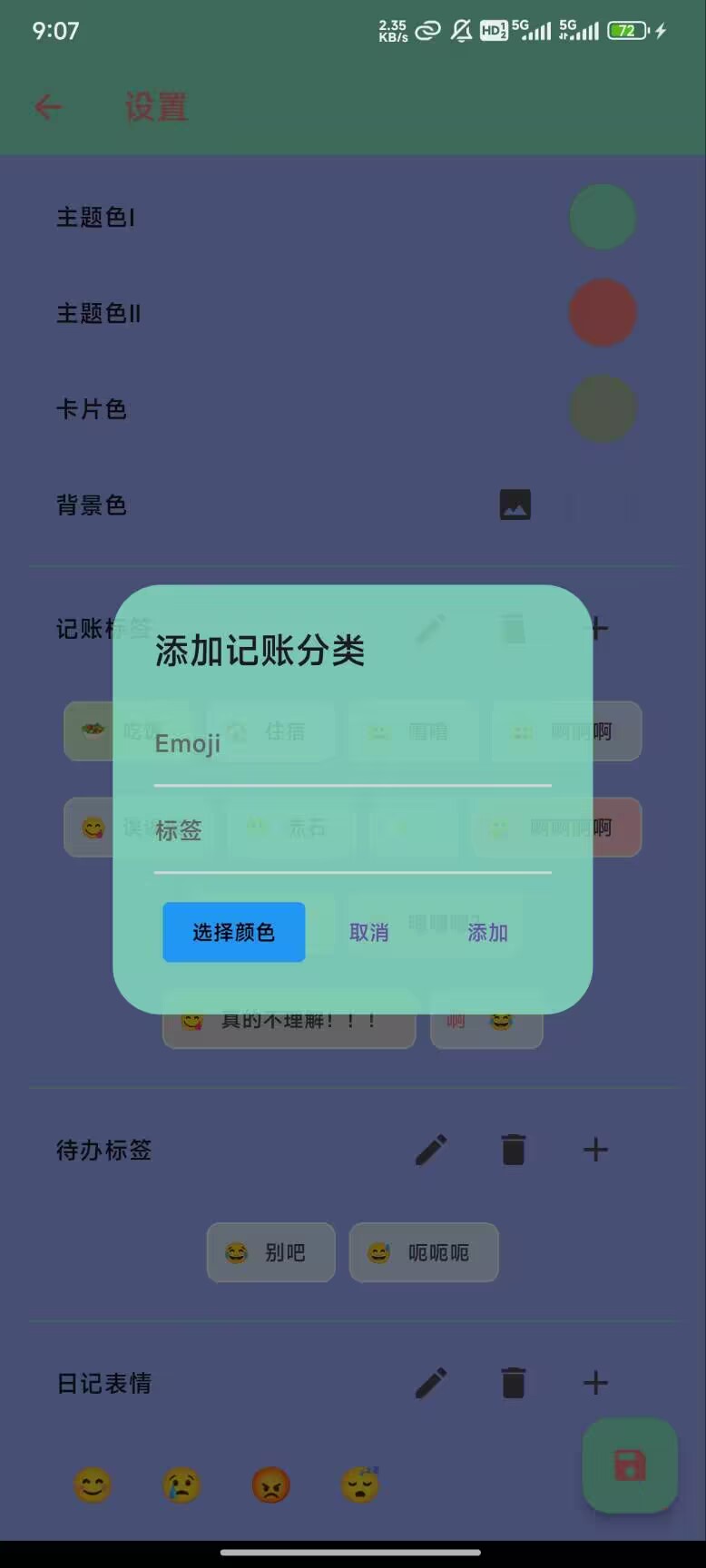Image resolution: width=706 pixels, height=1568 pixels.
Task: Tap the 标签 text field
Action: tap(352, 832)
